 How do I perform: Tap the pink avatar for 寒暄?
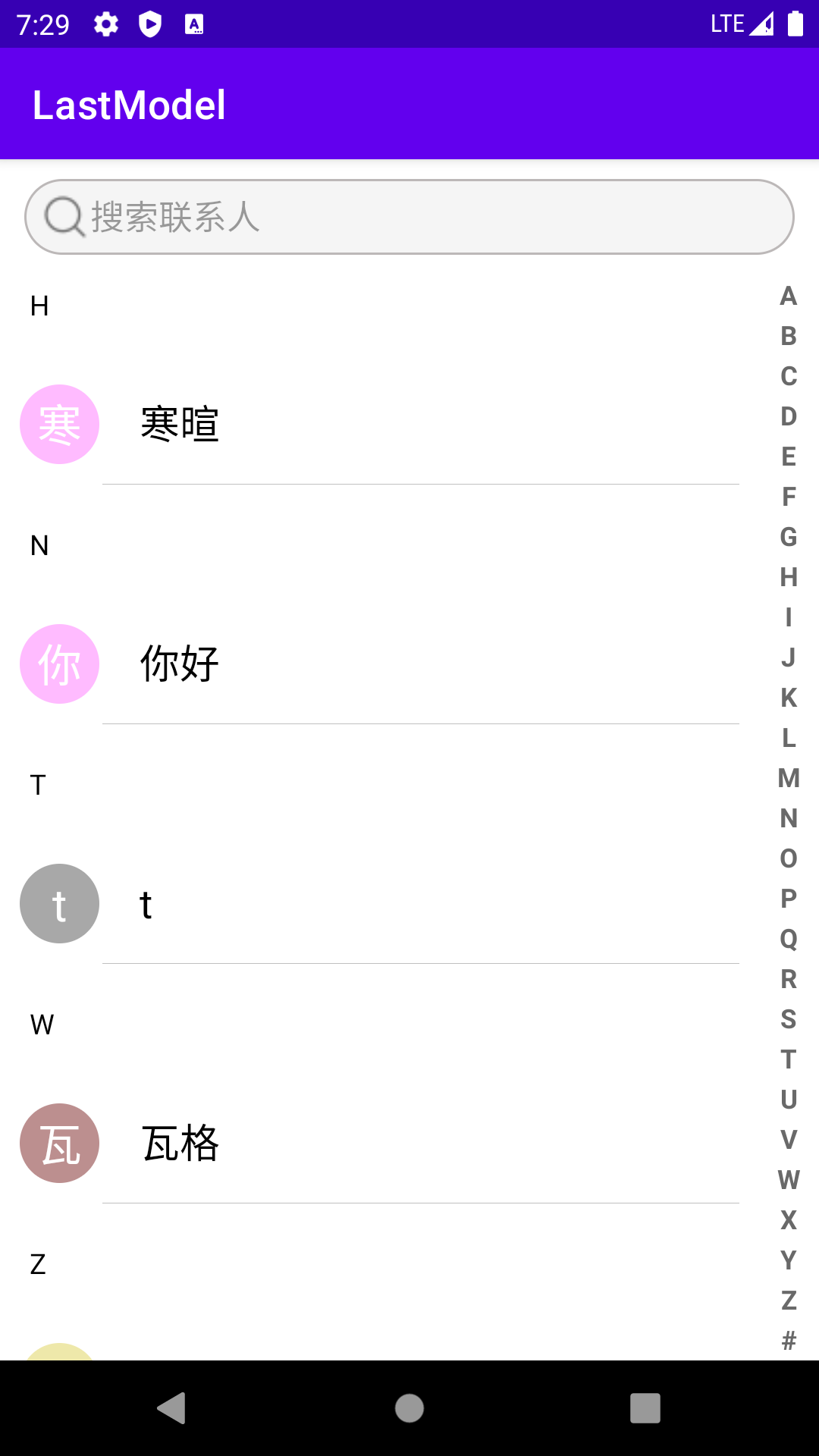pos(59,425)
